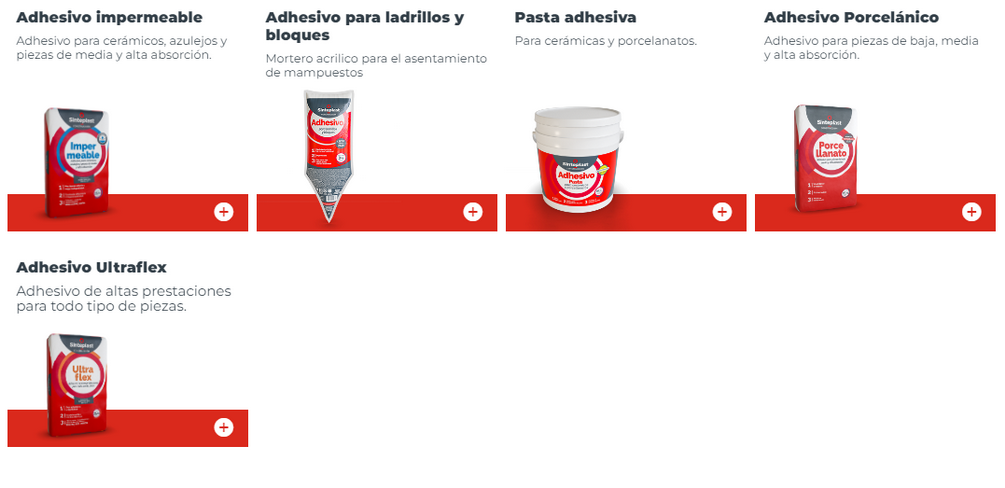Image resolution: width=1005 pixels, height=488 pixels.
Task: Tap the plus icon on Adhesivo Ultraflex
Action: pos(223,428)
